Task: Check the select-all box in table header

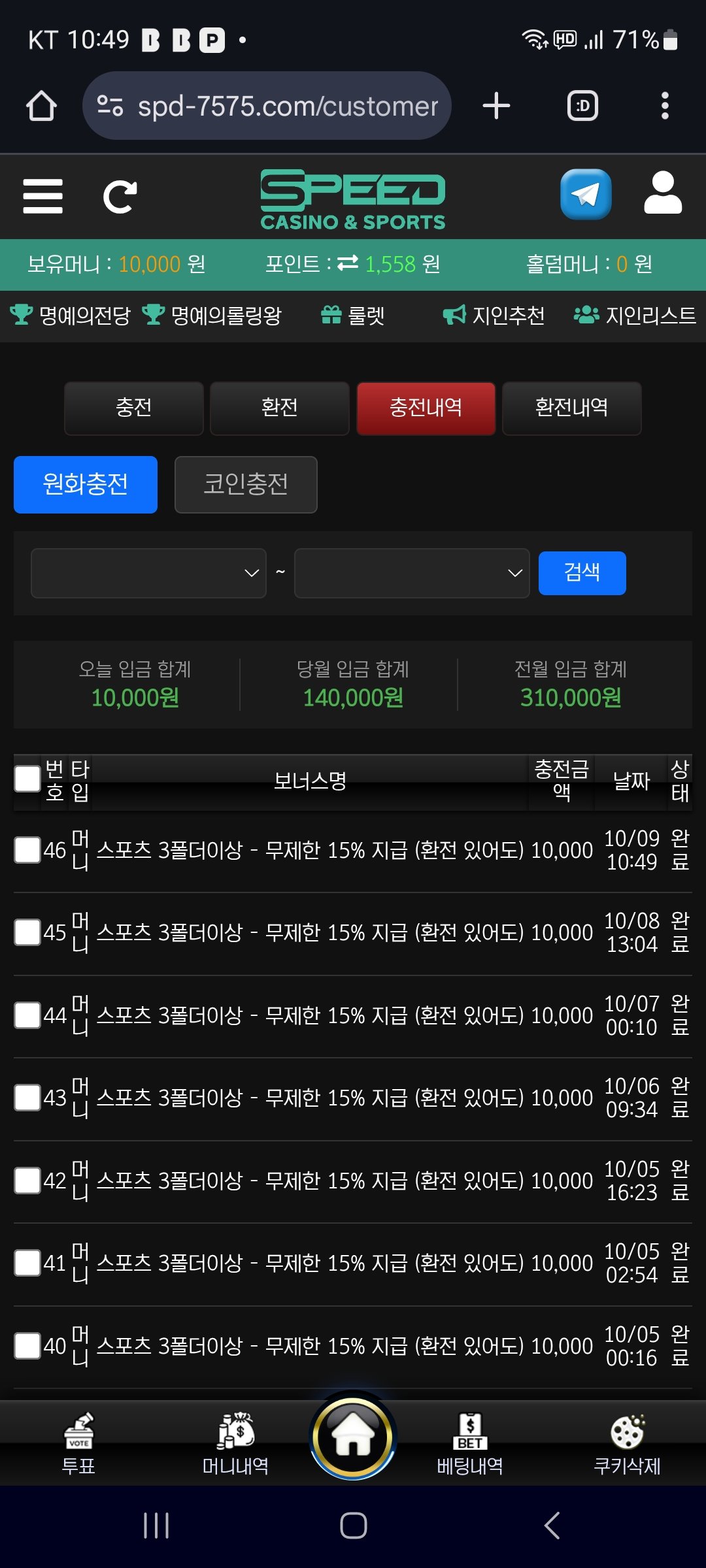Action: click(x=27, y=779)
